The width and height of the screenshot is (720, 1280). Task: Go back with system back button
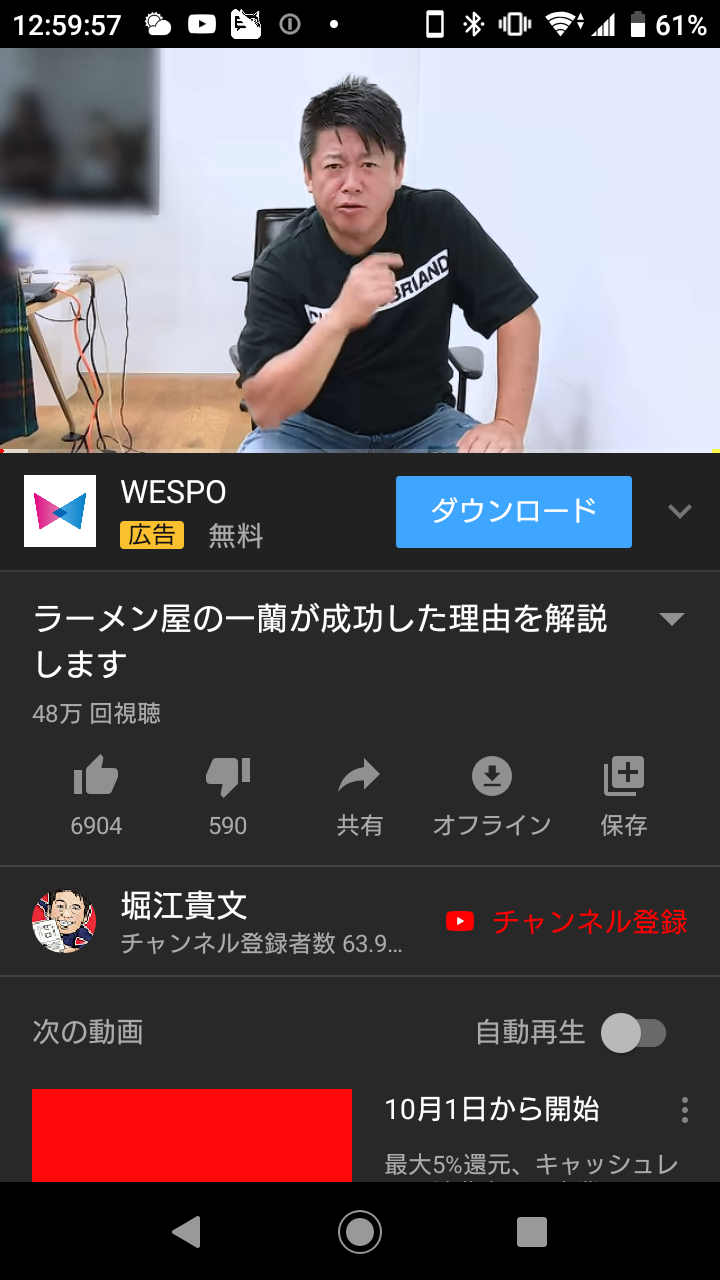tap(187, 1232)
